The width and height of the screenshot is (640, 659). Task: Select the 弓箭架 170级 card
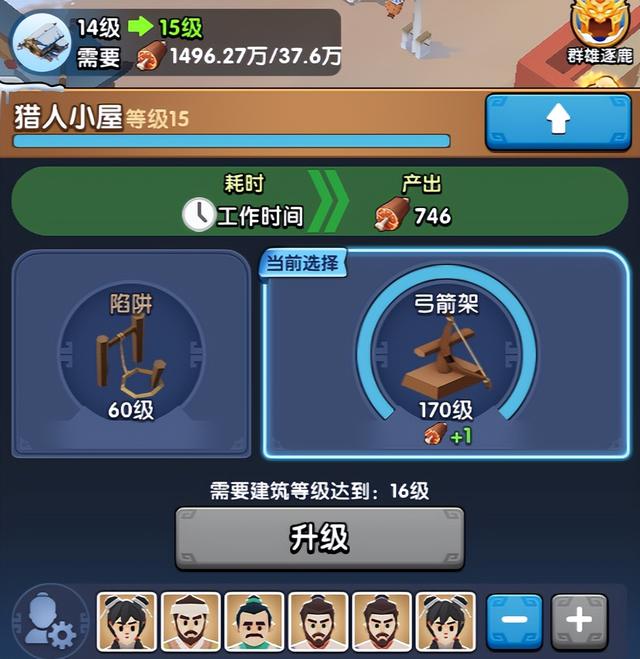[x=446, y=355]
